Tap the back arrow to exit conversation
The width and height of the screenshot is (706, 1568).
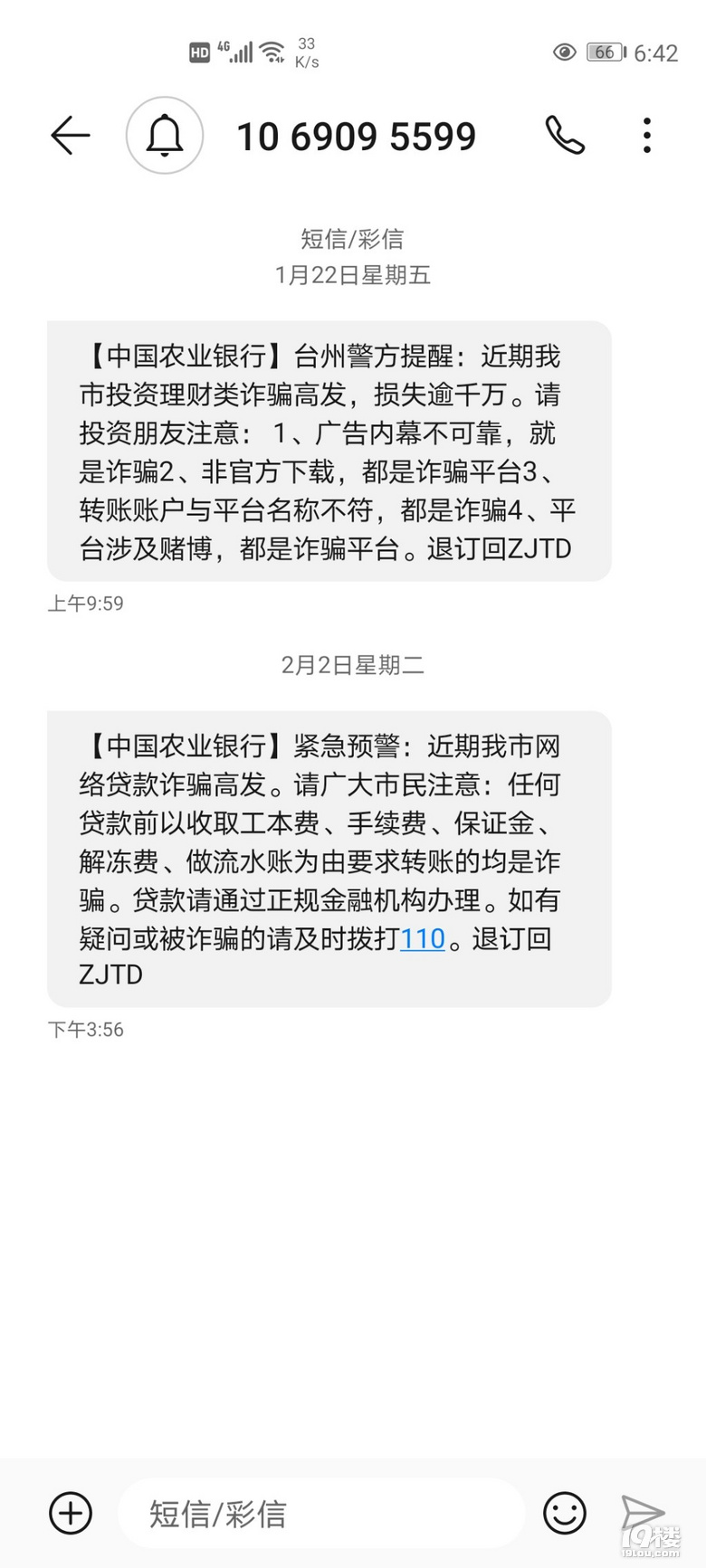(x=71, y=136)
